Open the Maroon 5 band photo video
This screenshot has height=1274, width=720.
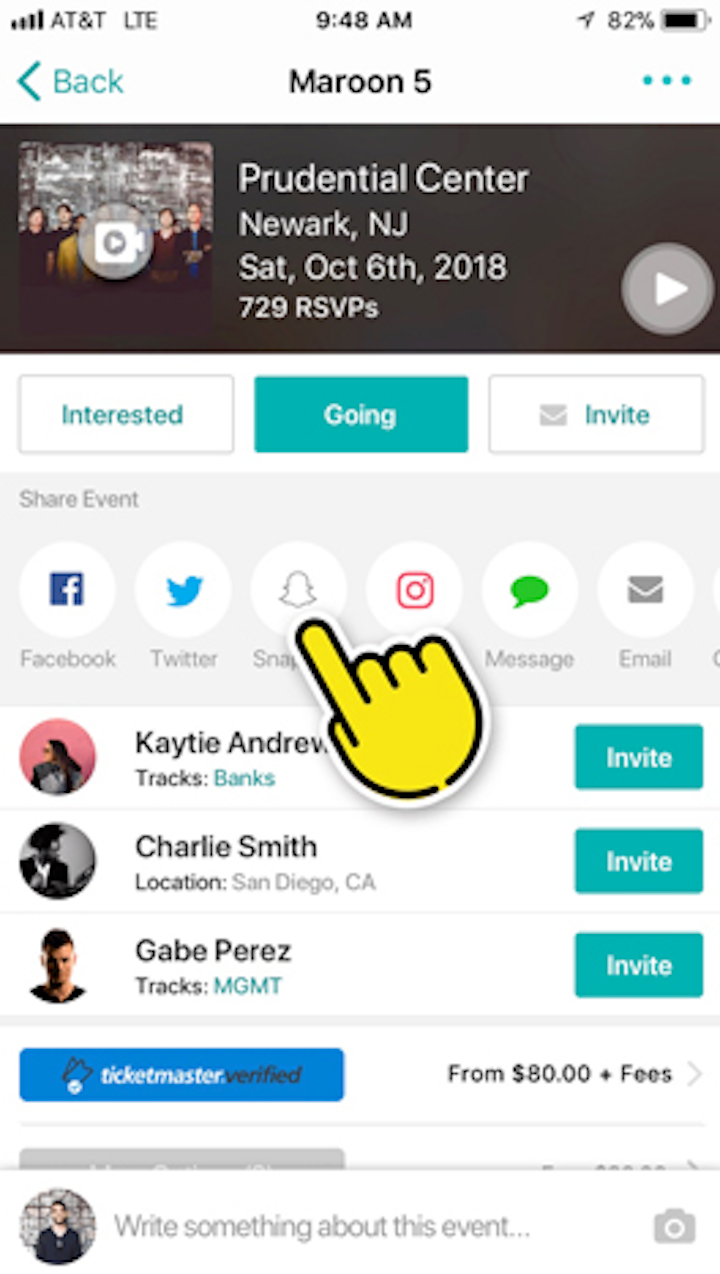(x=115, y=238)
